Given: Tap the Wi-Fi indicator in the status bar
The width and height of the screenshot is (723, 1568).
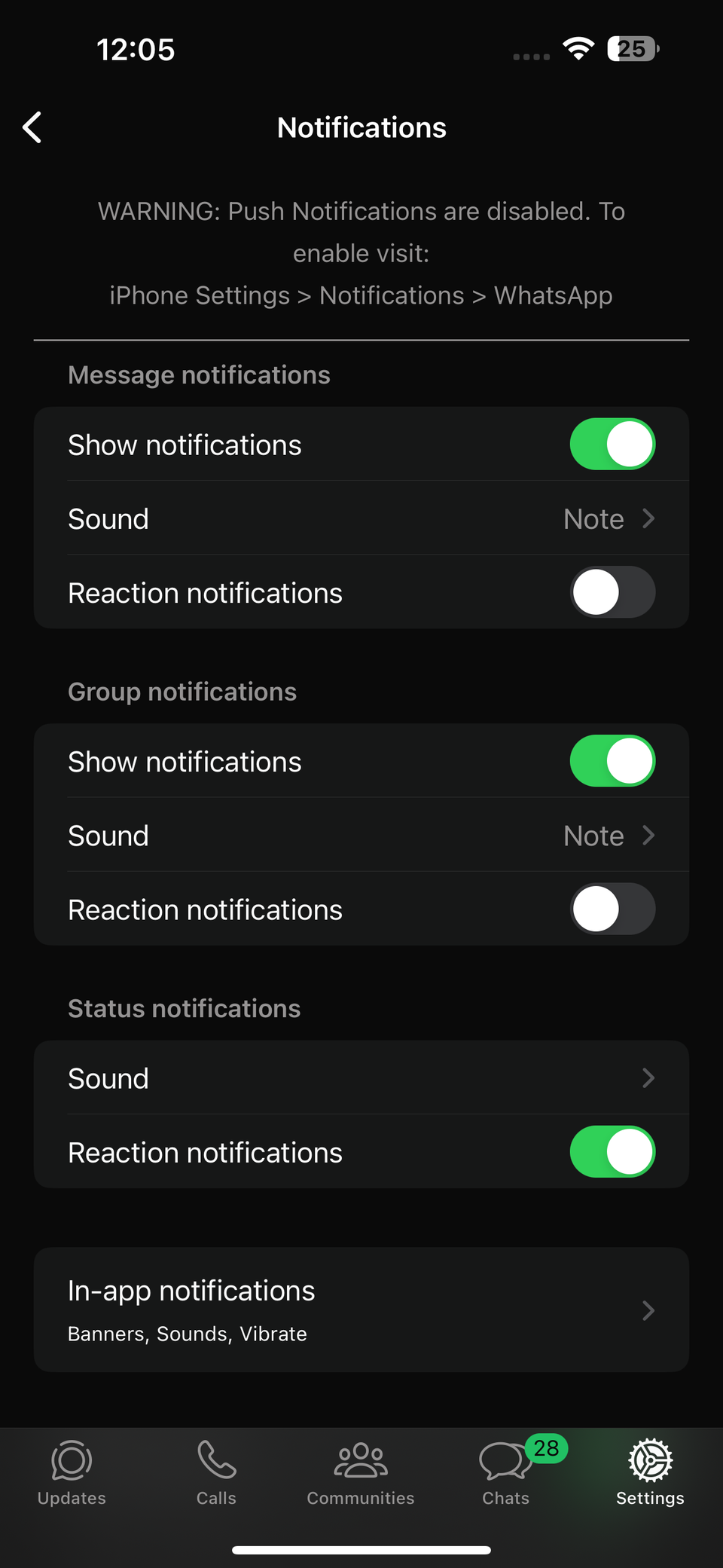Looking at the screenshot, I should (578, 48).
